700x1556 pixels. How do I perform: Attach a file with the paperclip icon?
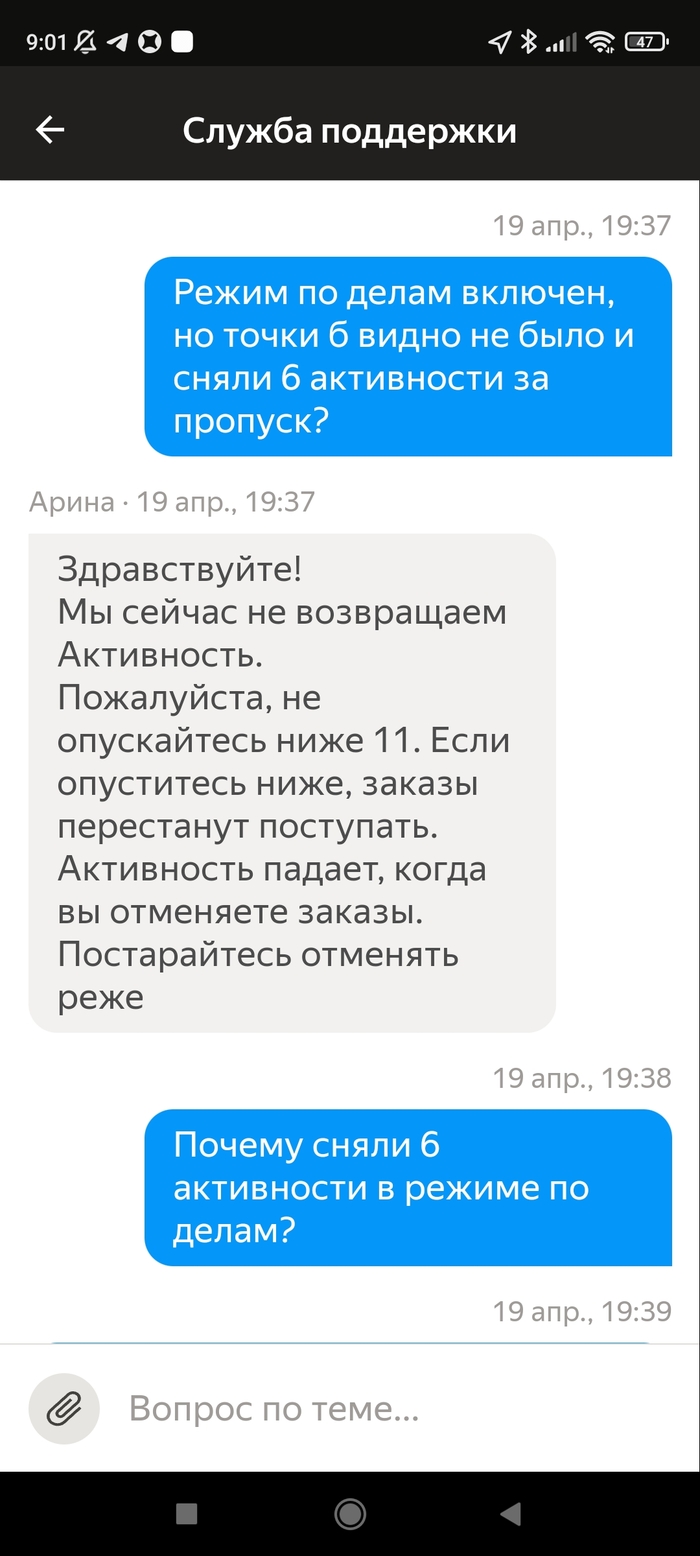tap(64, 1409)
